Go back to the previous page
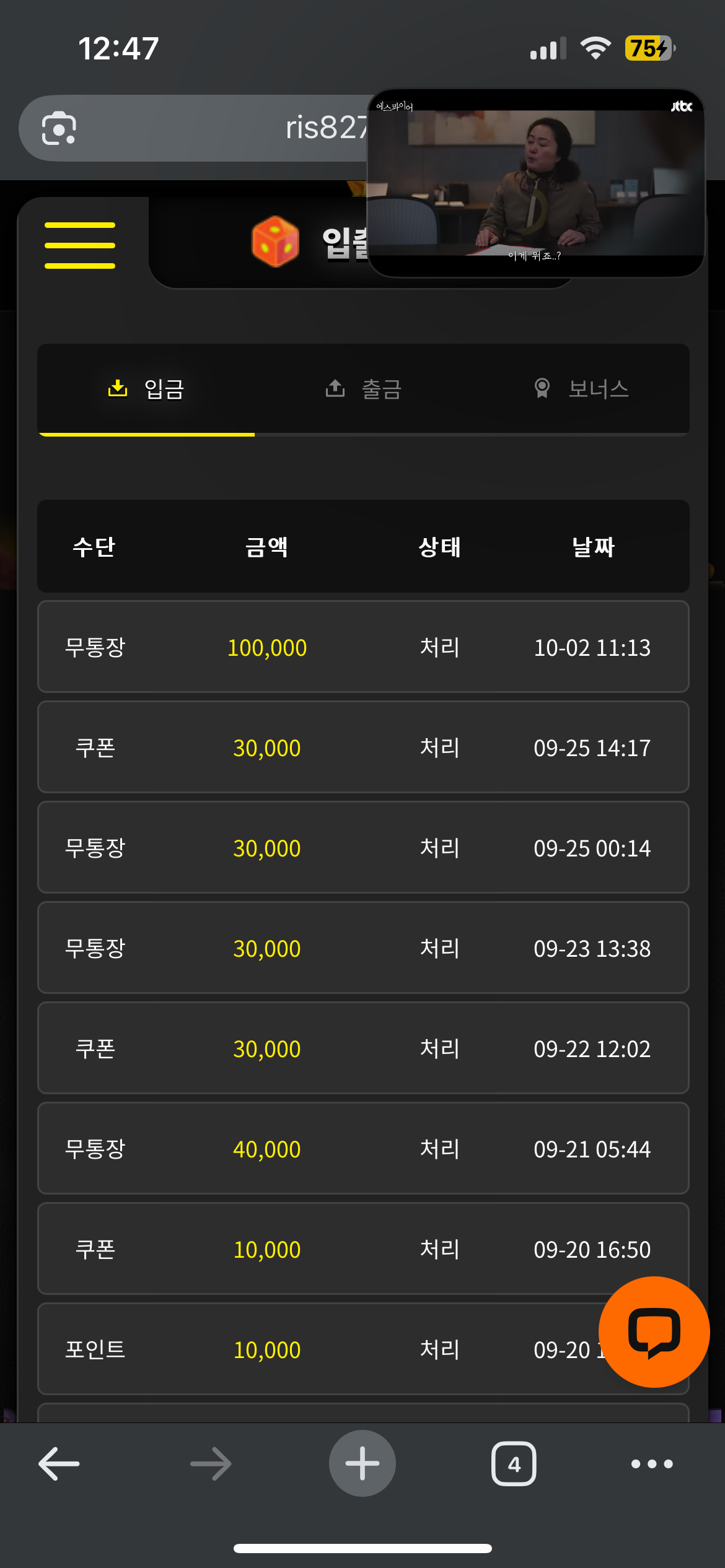The height and width of the screenshot is (1568, 725). 59,1464
